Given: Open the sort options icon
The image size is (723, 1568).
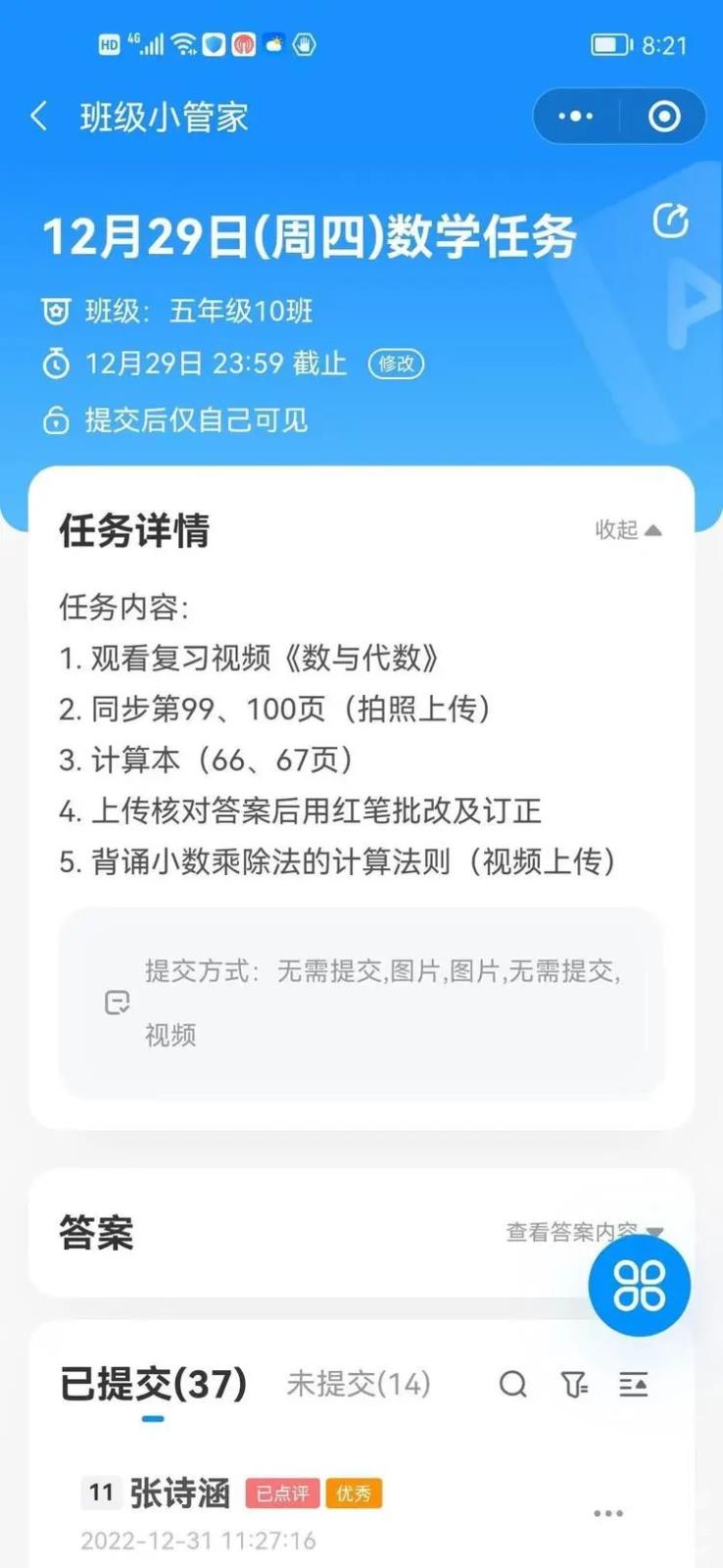Looking at the screenshot, I should point(633,1385).
